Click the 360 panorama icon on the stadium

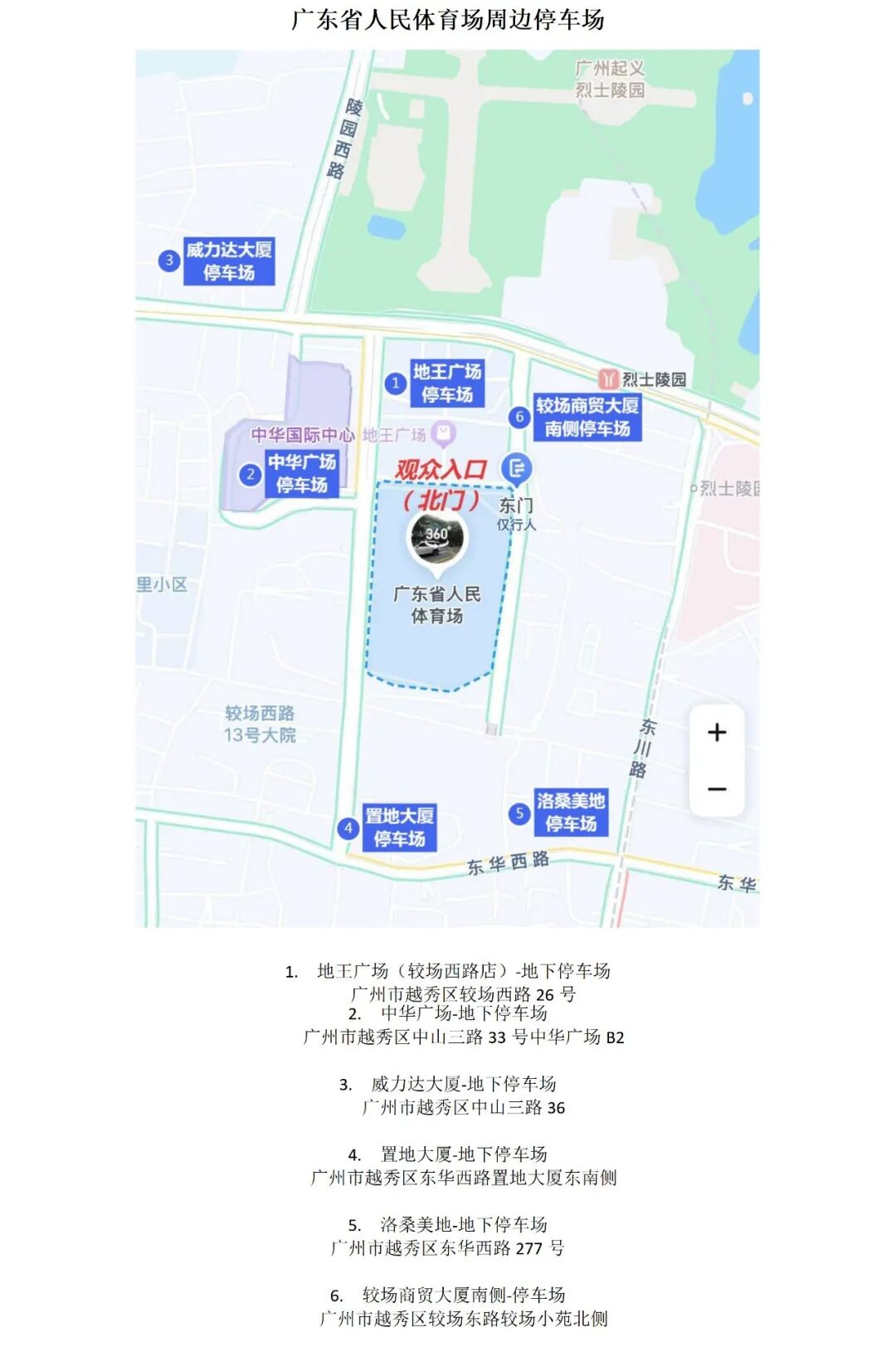tap(438, 534)
